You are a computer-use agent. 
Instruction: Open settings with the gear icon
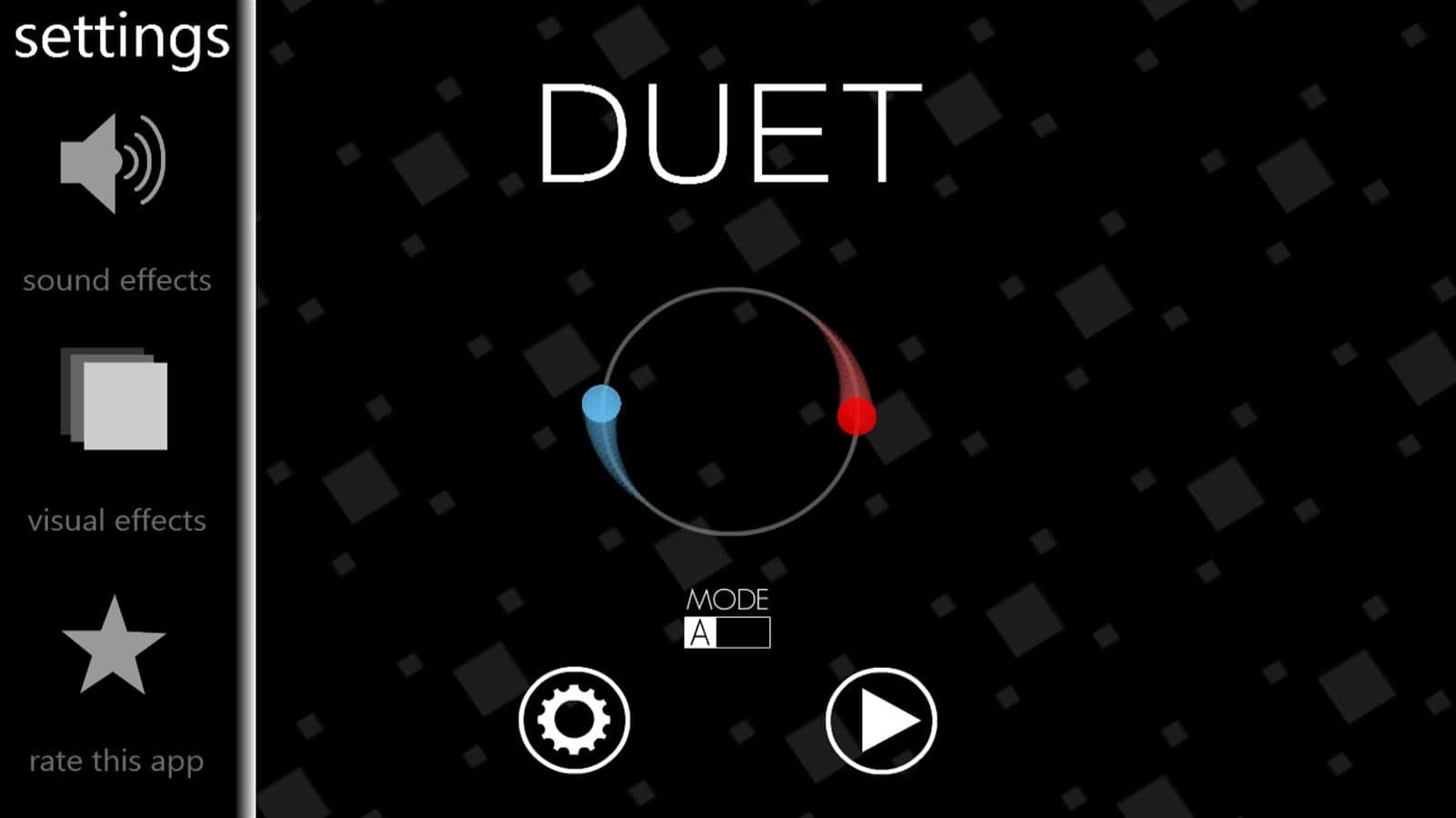point(574,720)
